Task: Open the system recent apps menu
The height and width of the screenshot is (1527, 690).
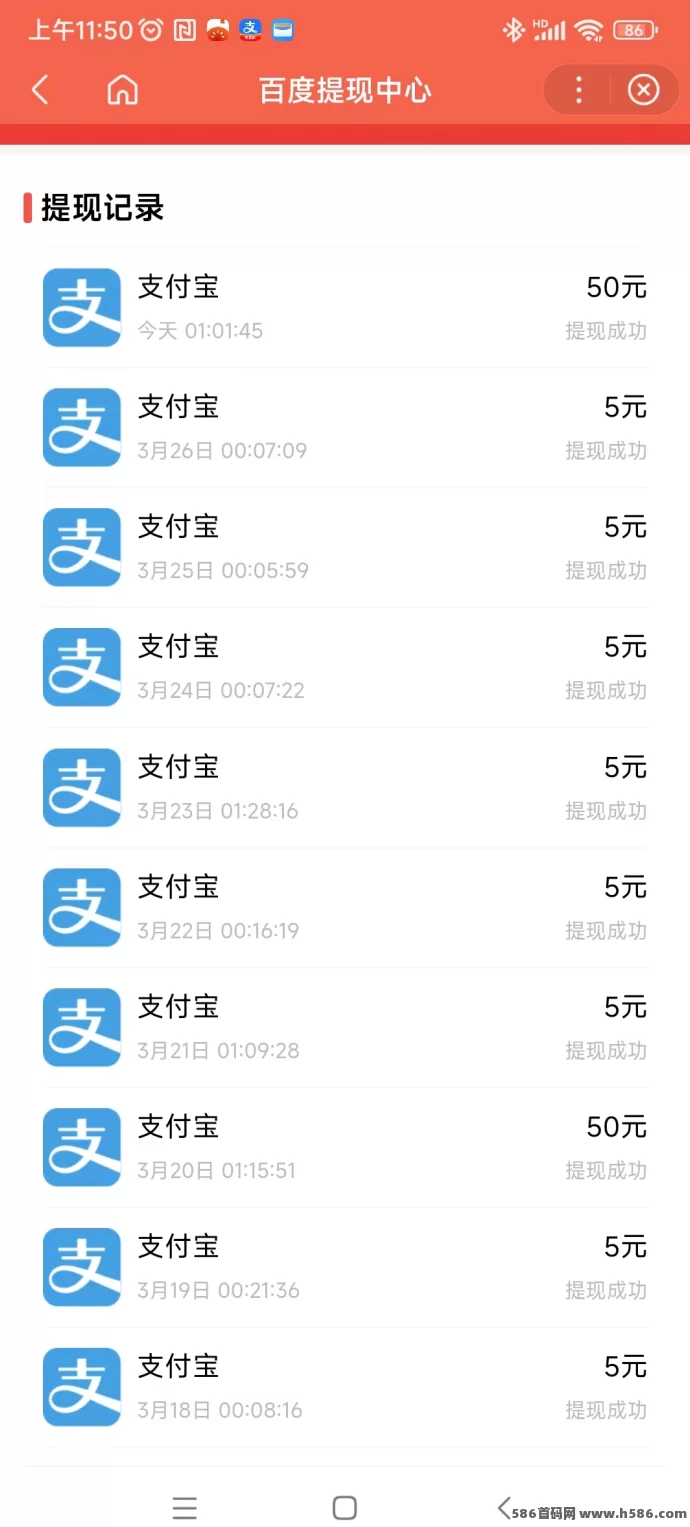Action: (x=185, y=1507)
